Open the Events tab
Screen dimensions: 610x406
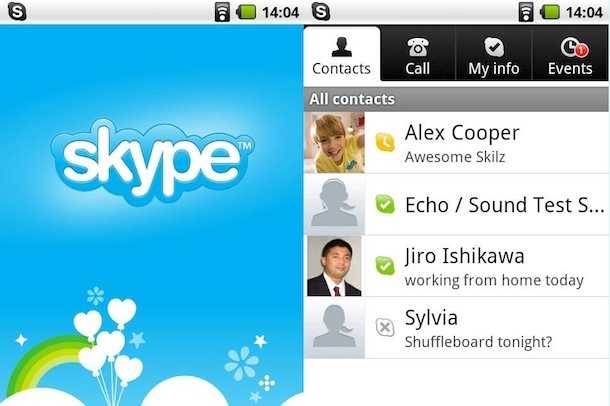pyautogui.click(x=570, y=56)
